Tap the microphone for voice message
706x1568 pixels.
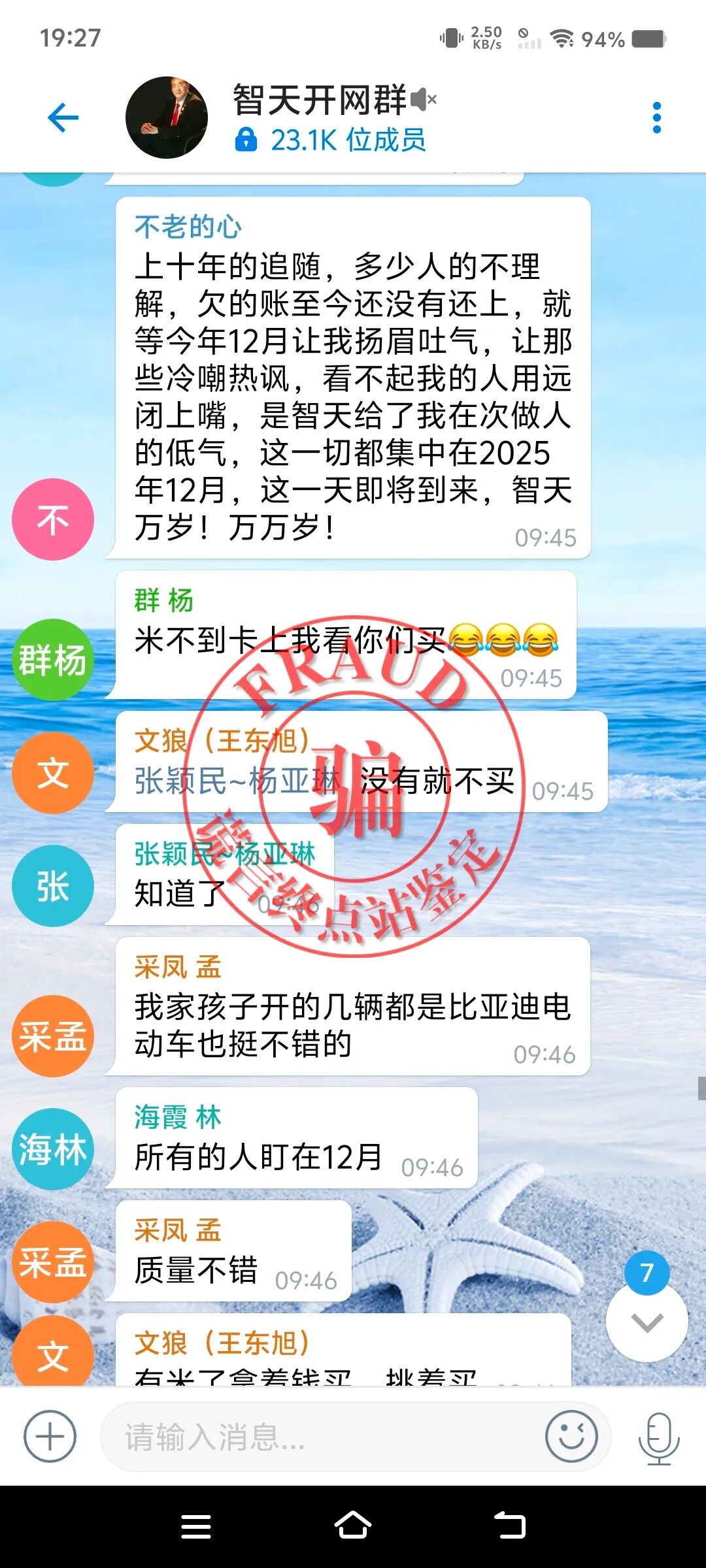(658, 1436)
